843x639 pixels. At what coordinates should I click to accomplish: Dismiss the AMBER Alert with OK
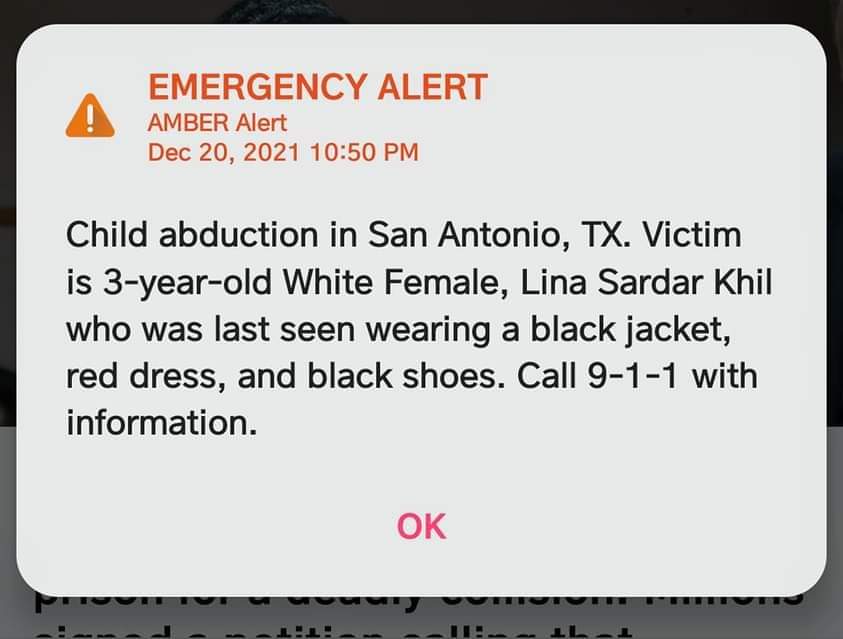[421, 525]
